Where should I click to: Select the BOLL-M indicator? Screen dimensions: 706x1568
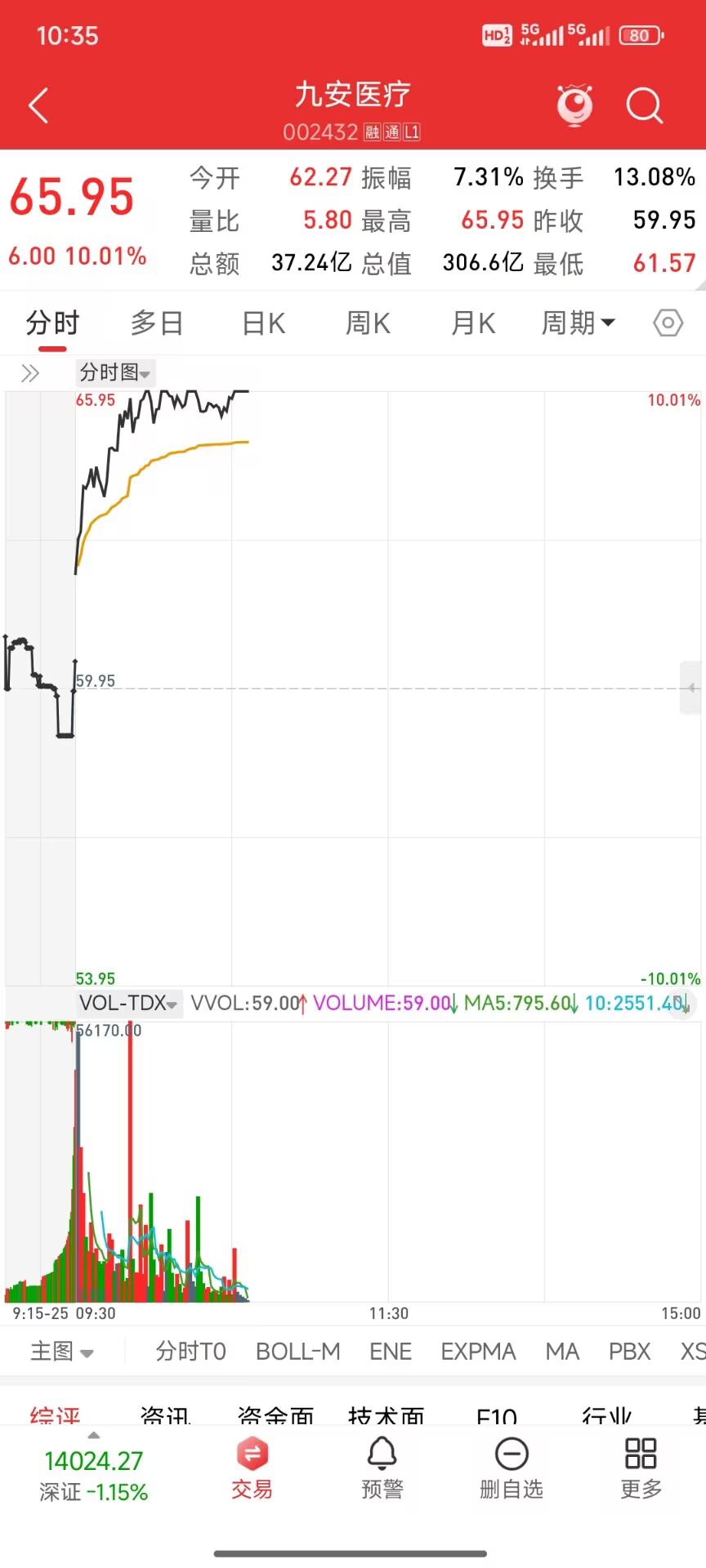[x=297, y=1352]
